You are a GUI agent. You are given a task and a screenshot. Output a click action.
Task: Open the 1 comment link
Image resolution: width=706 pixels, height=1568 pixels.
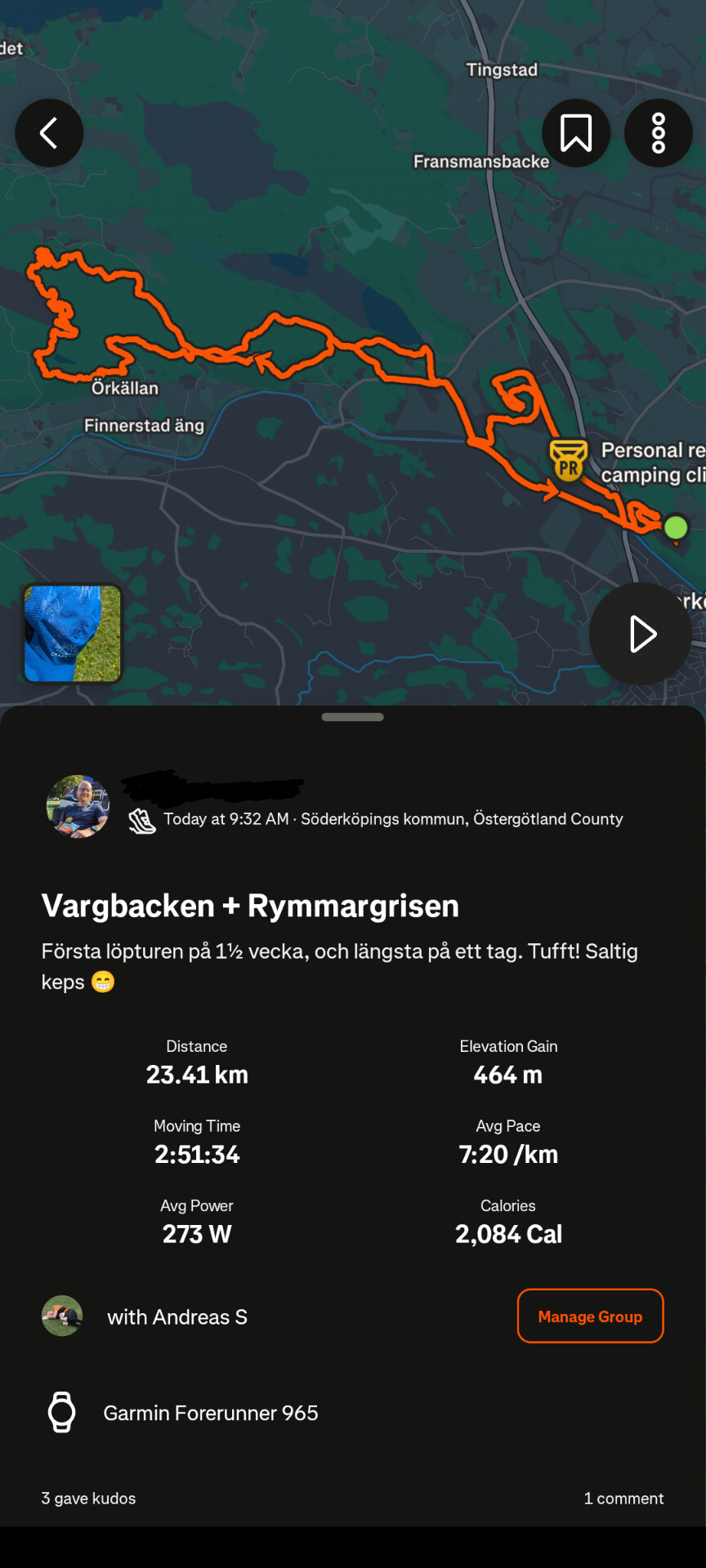tap(623, 1499)
